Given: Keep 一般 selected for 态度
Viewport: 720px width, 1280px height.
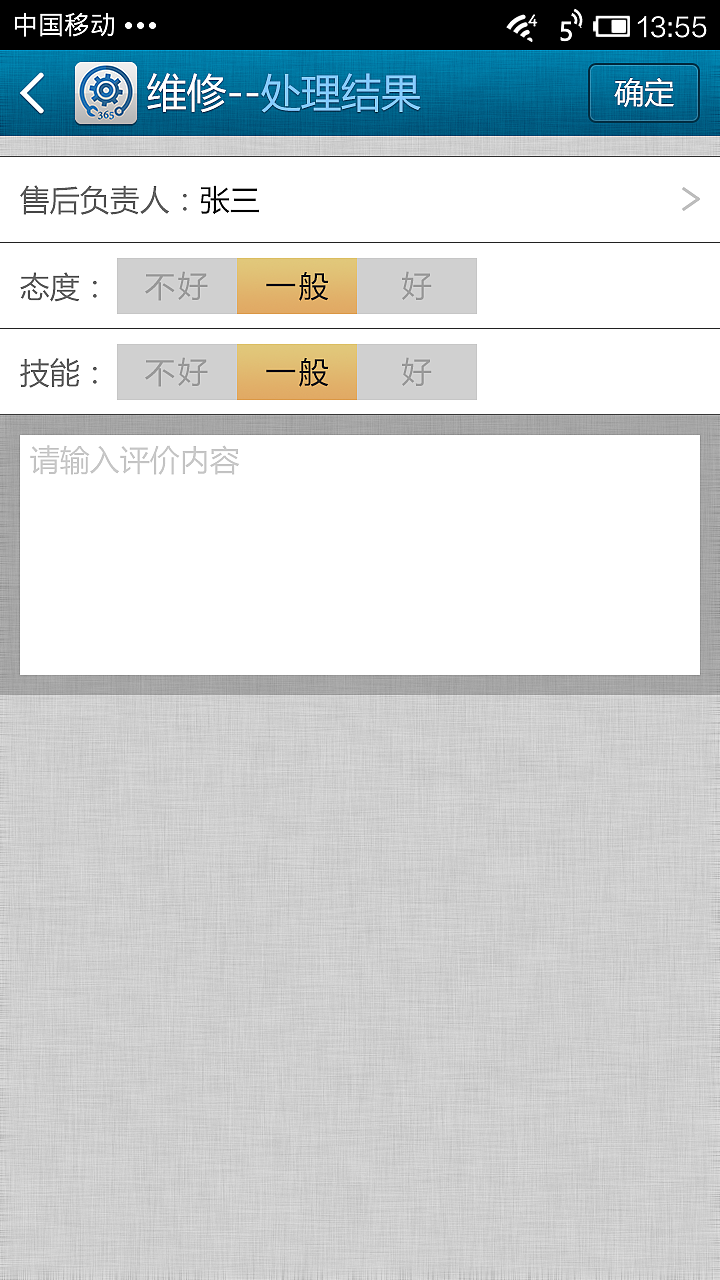Looking at the screenshot, I should click(x=297, y=287).
